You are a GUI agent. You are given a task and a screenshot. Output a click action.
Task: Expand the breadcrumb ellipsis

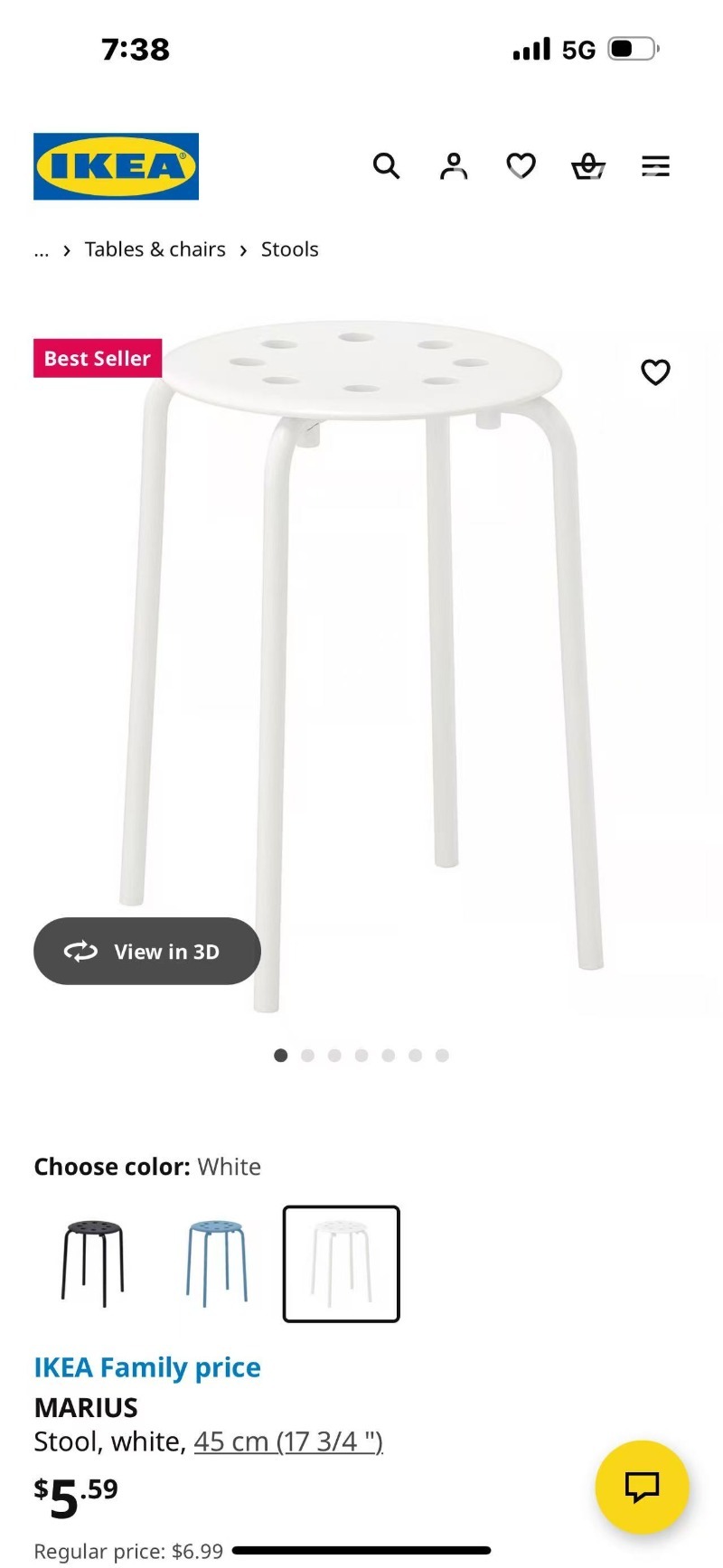41,249
